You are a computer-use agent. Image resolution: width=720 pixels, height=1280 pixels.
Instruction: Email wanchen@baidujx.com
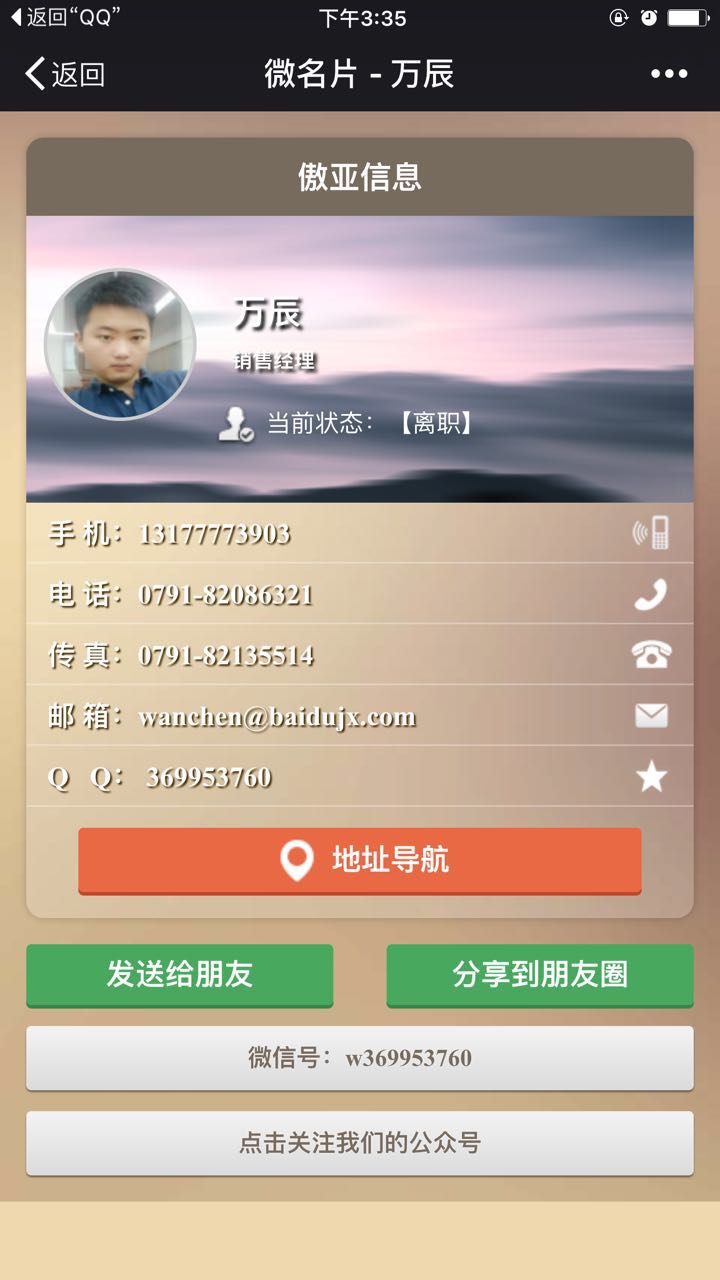[x=359, y=716]
